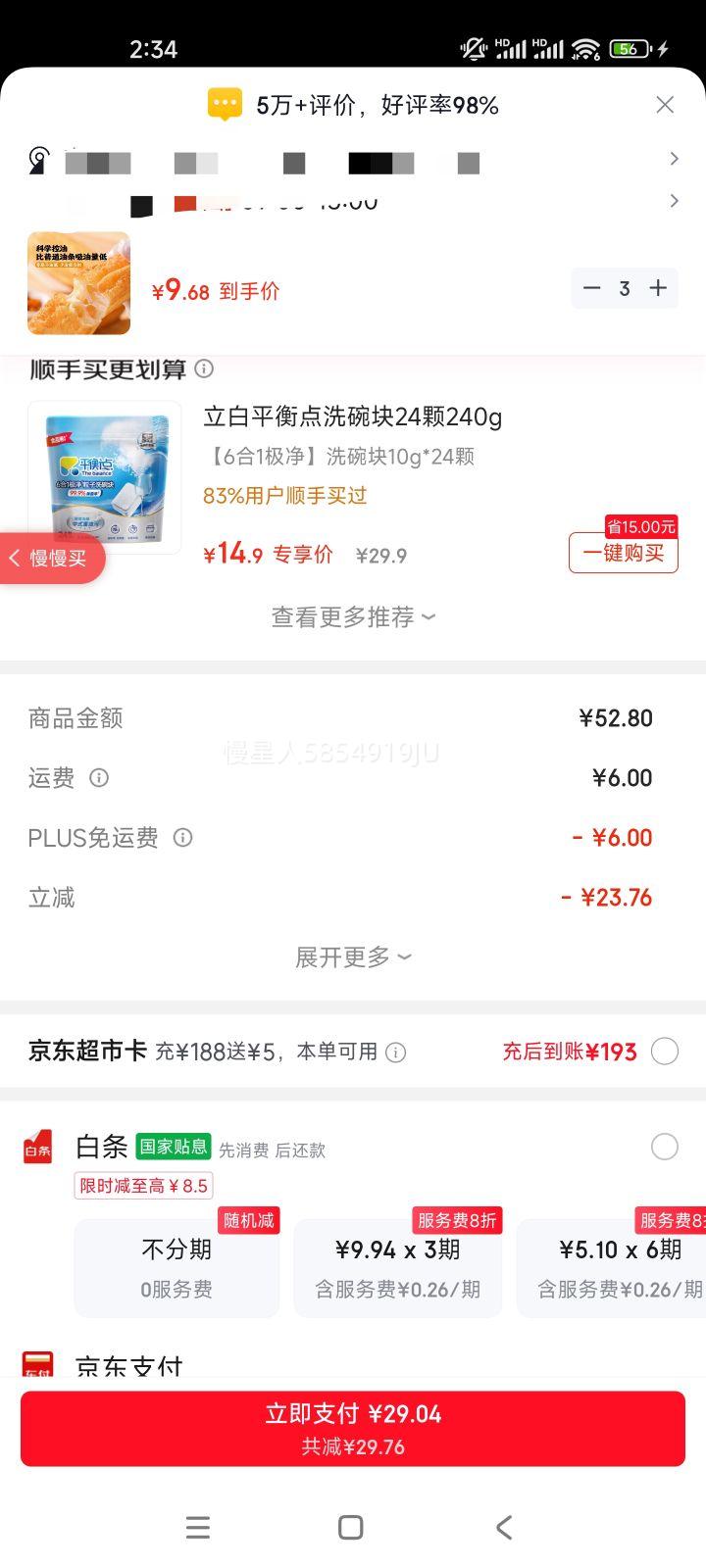Click info icon beside 京东超市卡 offer
The height and width of the screenshot is (1568, 706).
click(395, 1051)
